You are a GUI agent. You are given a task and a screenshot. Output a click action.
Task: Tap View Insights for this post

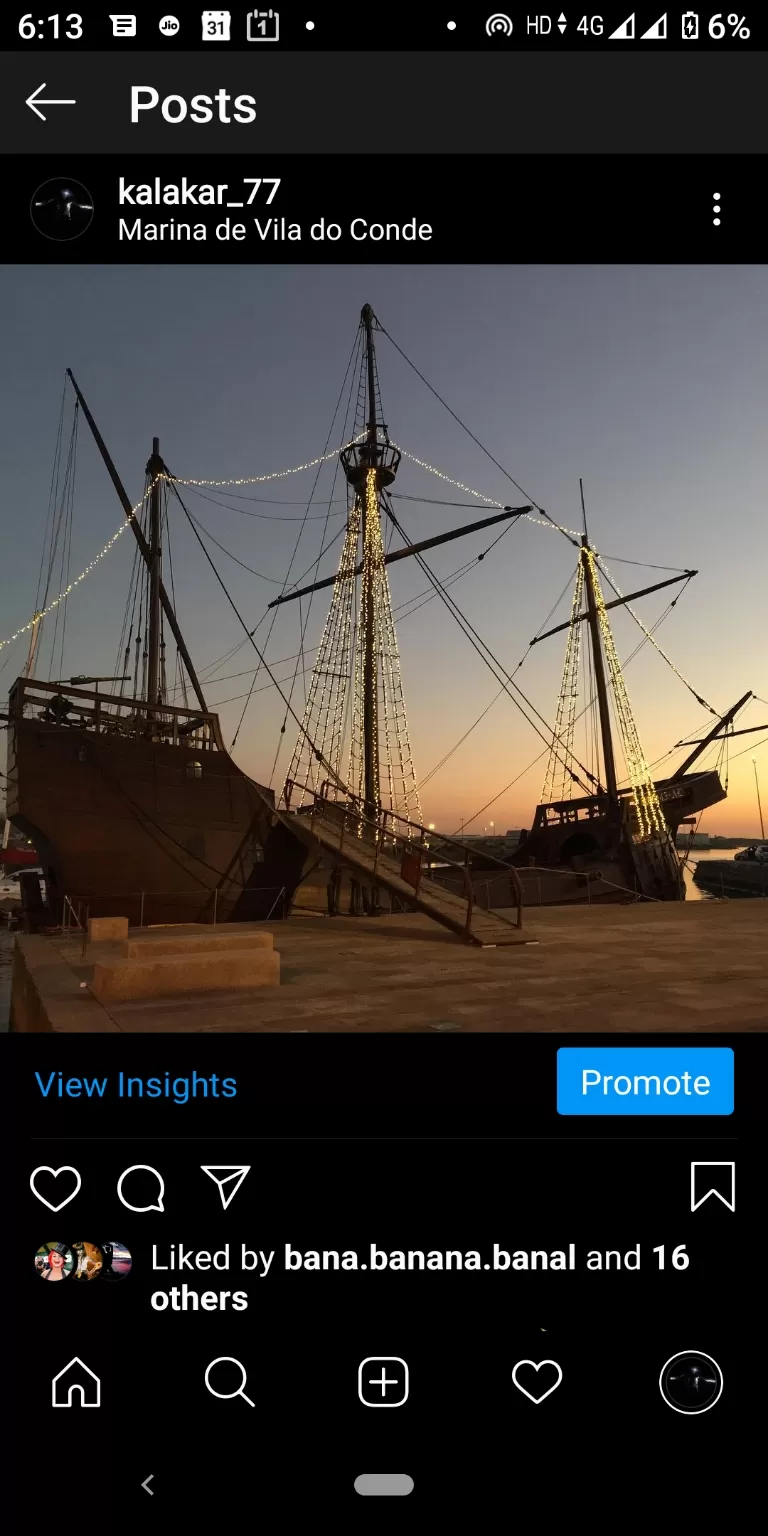point(136,1084)
